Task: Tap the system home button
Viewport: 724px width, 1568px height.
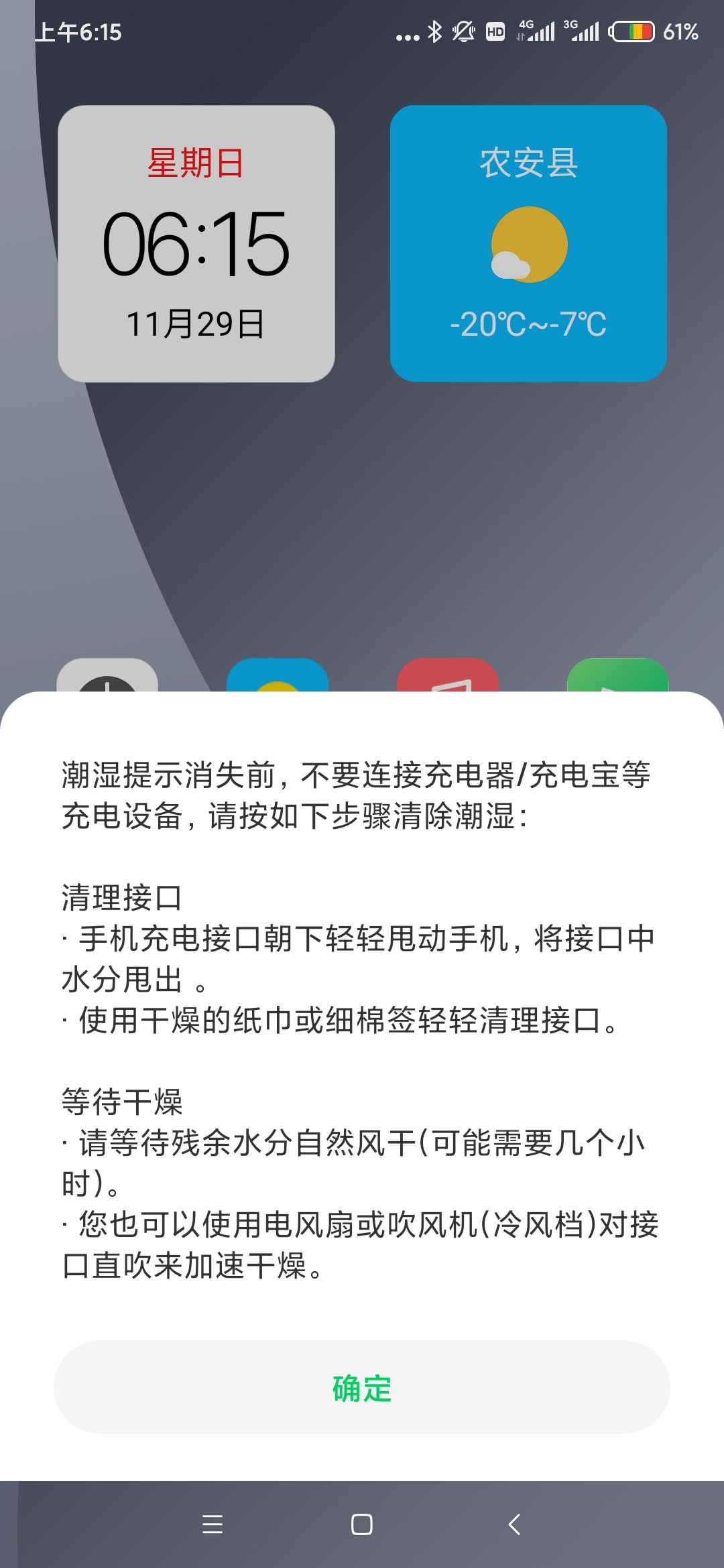Action: click(x=362, y=1524)
